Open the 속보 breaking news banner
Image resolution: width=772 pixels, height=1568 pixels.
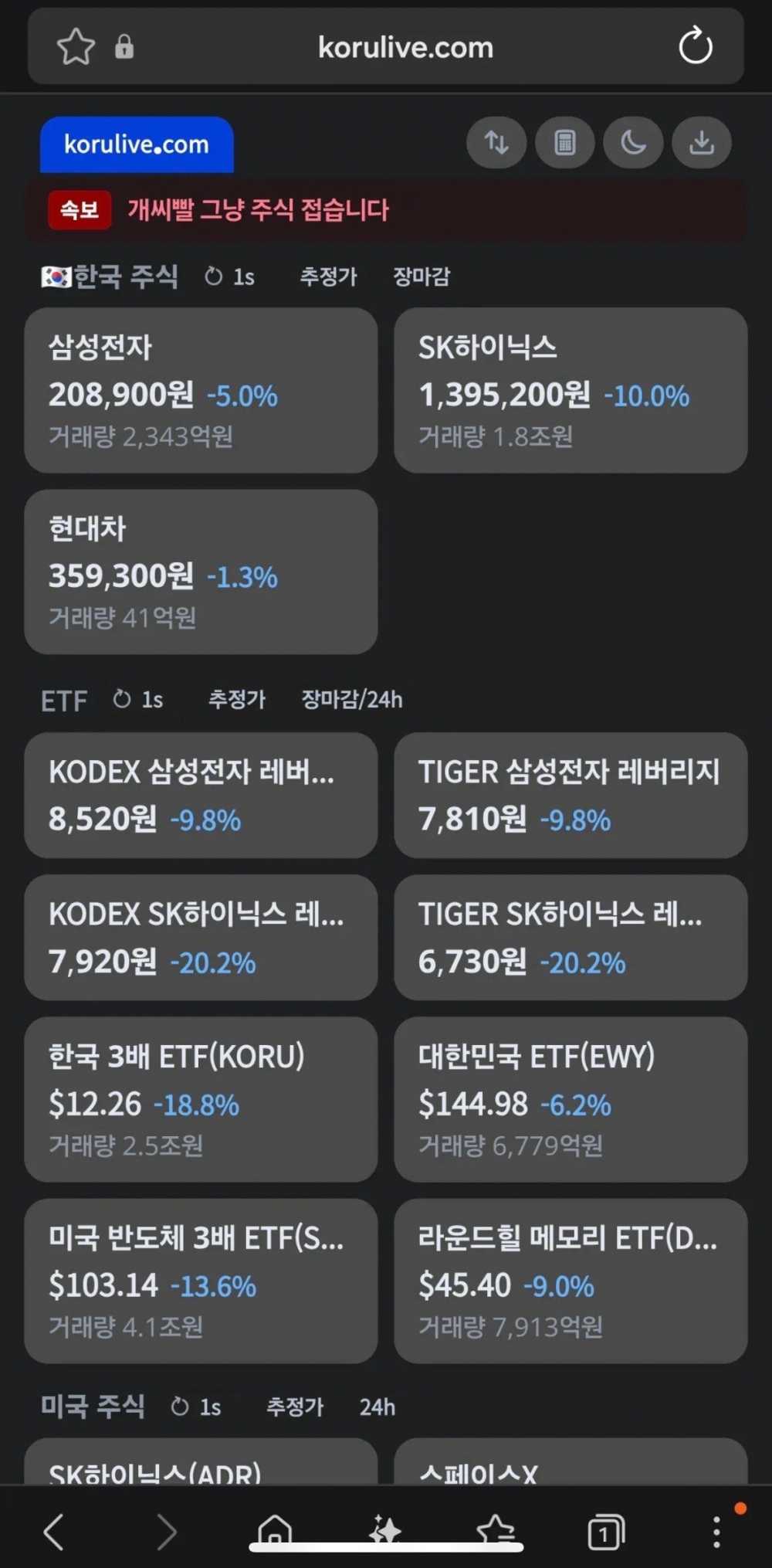pos(386,210)
